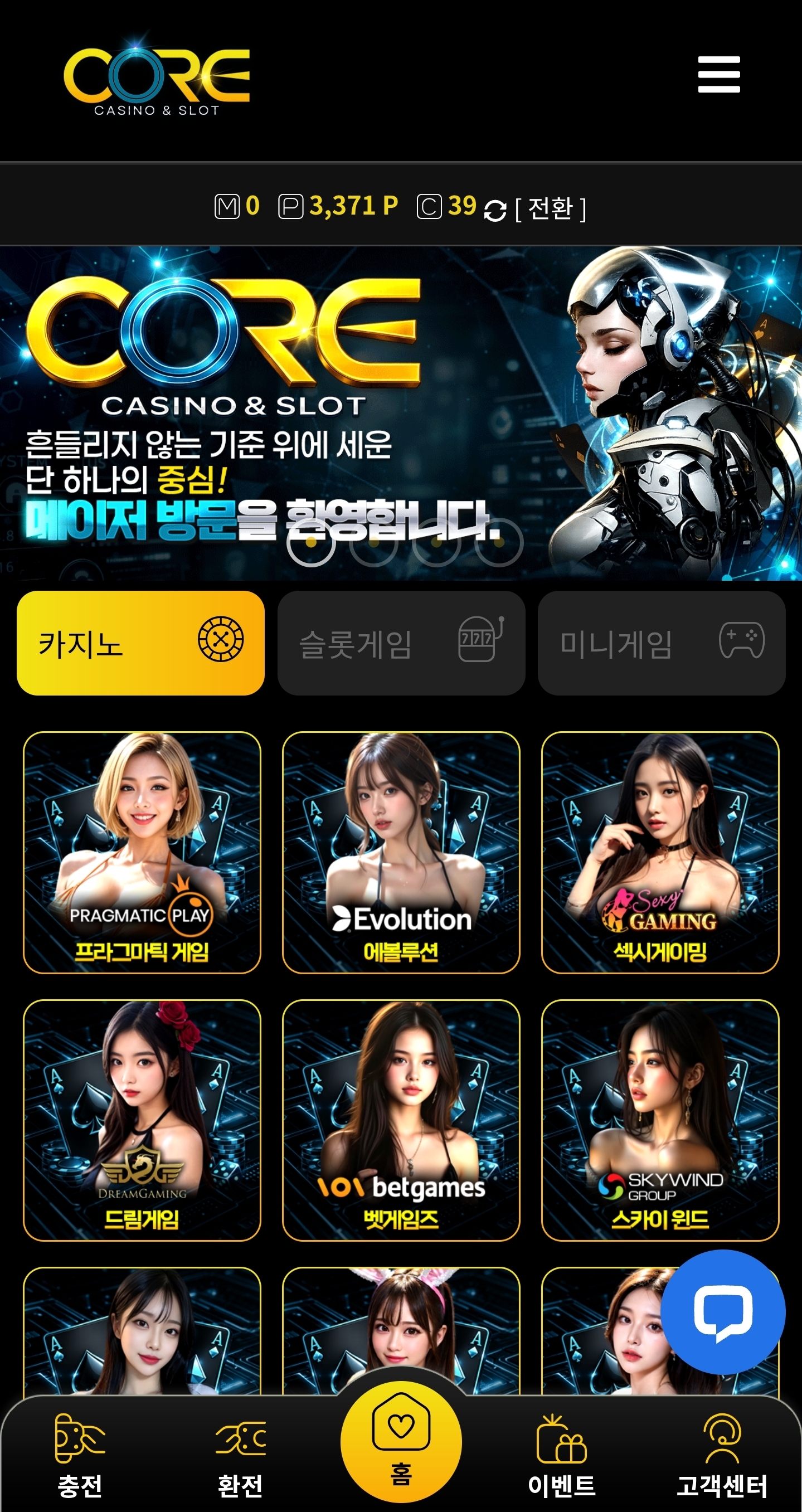Open the betgames 벳게임즈 card
This screenshot has width=802, height=1512.
[x=401, y=1120]
